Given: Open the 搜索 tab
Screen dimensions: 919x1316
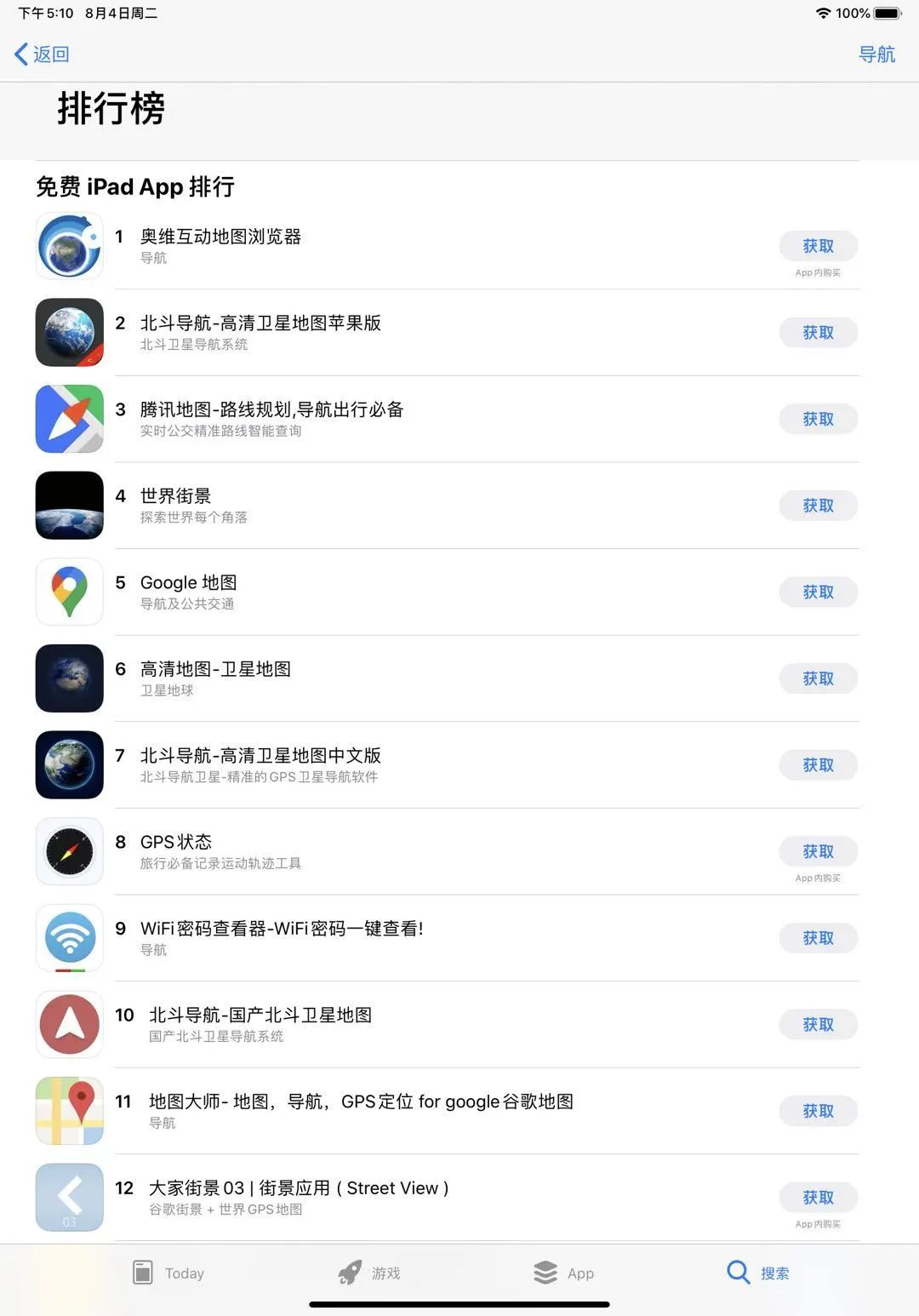Looking at the screenshot, I should (x=758, y=1273).
